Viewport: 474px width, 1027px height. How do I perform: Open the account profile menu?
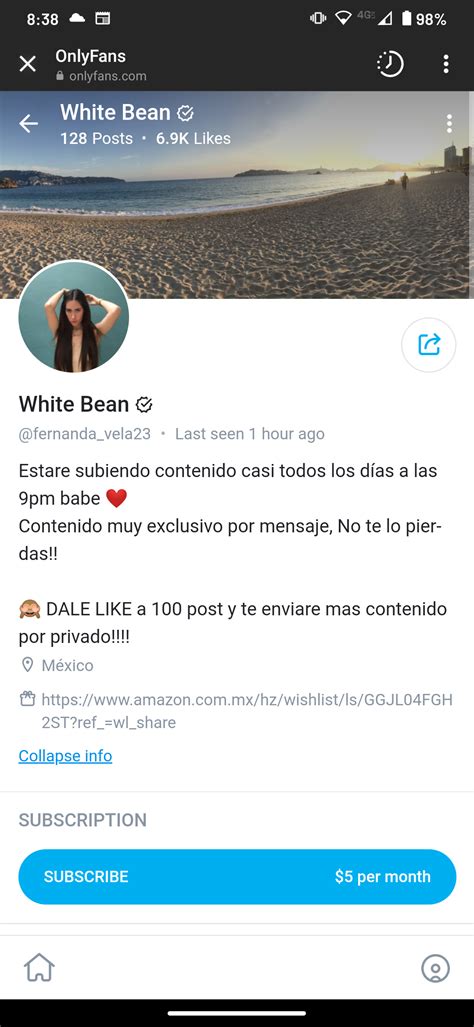point(435,967)
